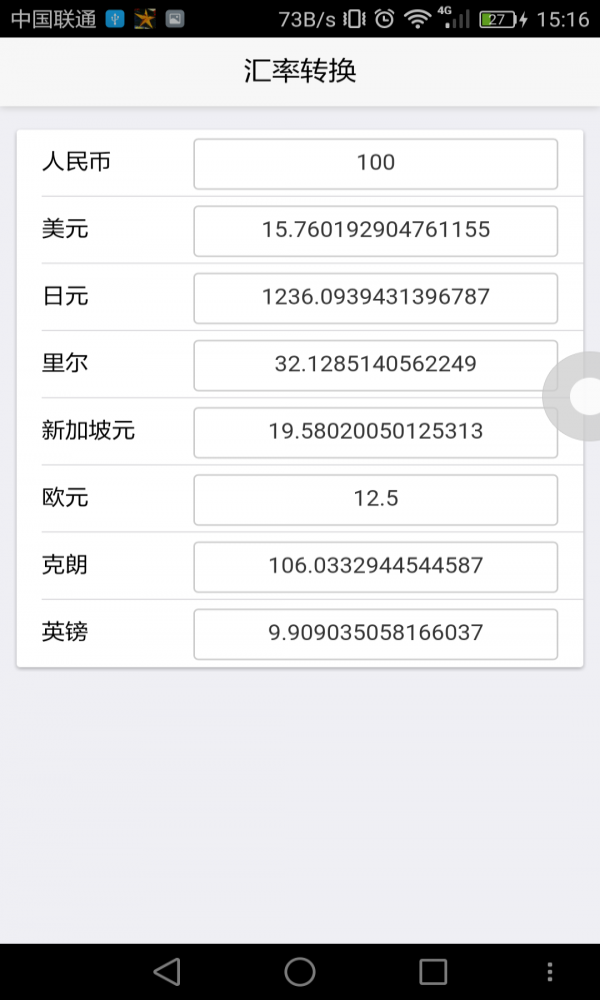Viewport: 600px width, 1000px height.
Task: Focus the 日元 input box
Action: (375, 297)
